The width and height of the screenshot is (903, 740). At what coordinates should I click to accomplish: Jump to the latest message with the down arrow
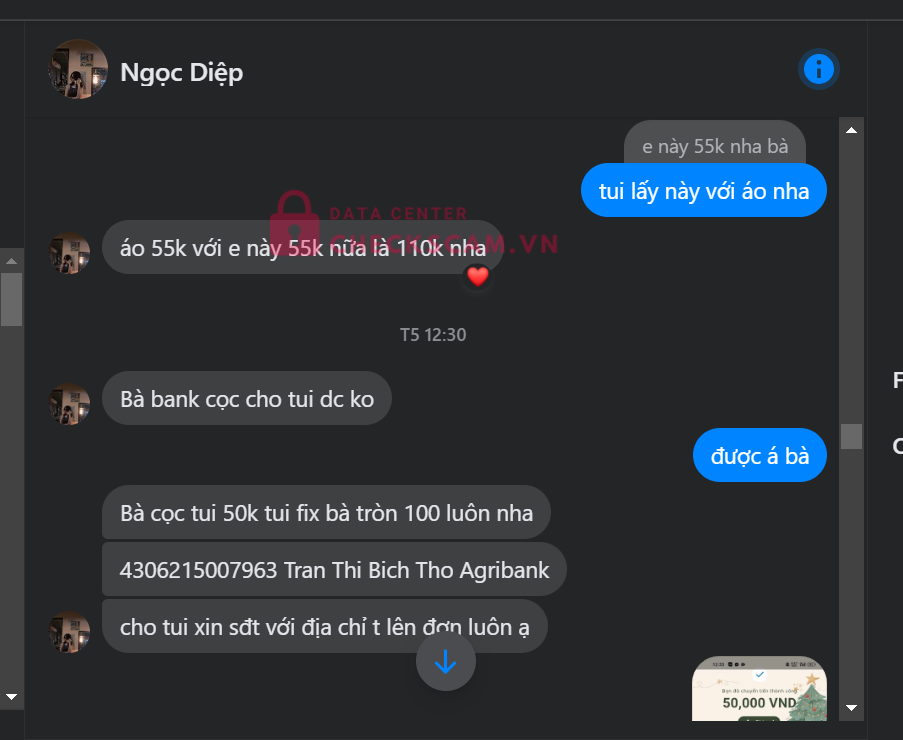pos(446,662)
